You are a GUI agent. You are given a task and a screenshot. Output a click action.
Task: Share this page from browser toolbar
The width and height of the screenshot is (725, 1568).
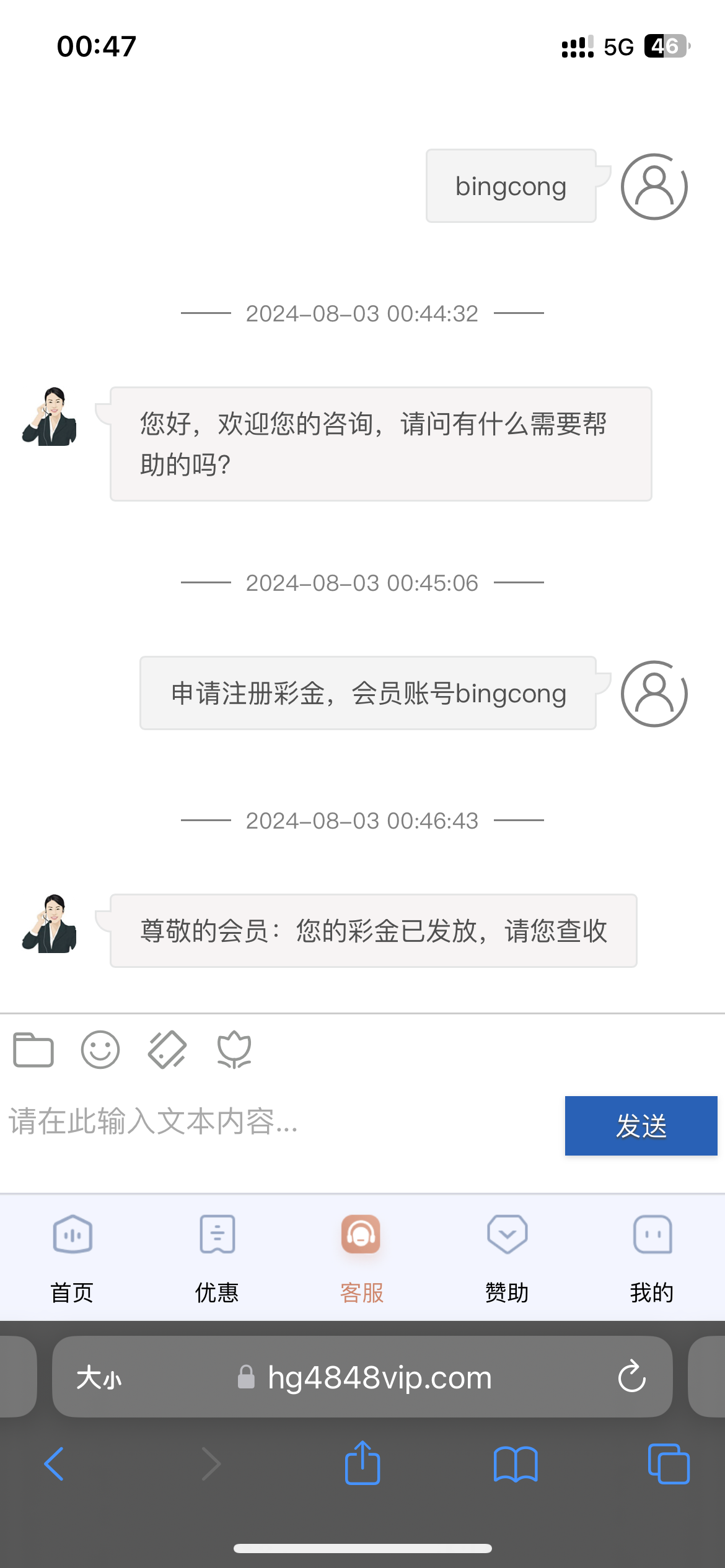362,1463
